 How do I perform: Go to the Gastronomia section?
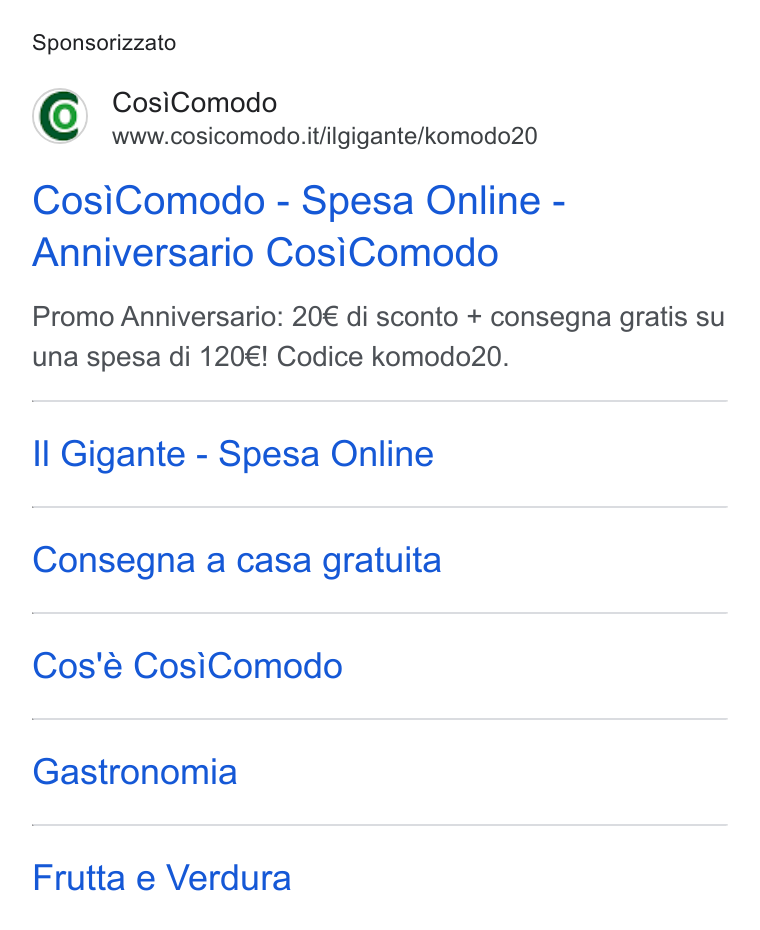tap(135, 772)
